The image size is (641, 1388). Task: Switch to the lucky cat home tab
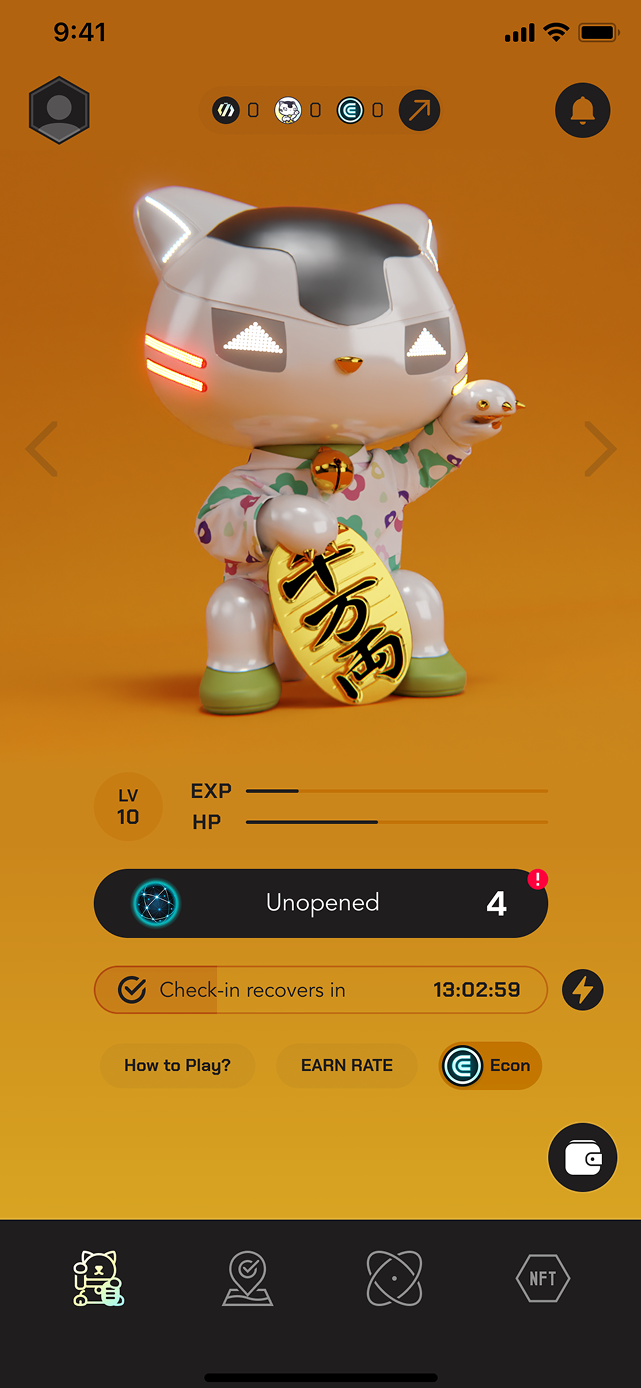[x=98, y=1278]
